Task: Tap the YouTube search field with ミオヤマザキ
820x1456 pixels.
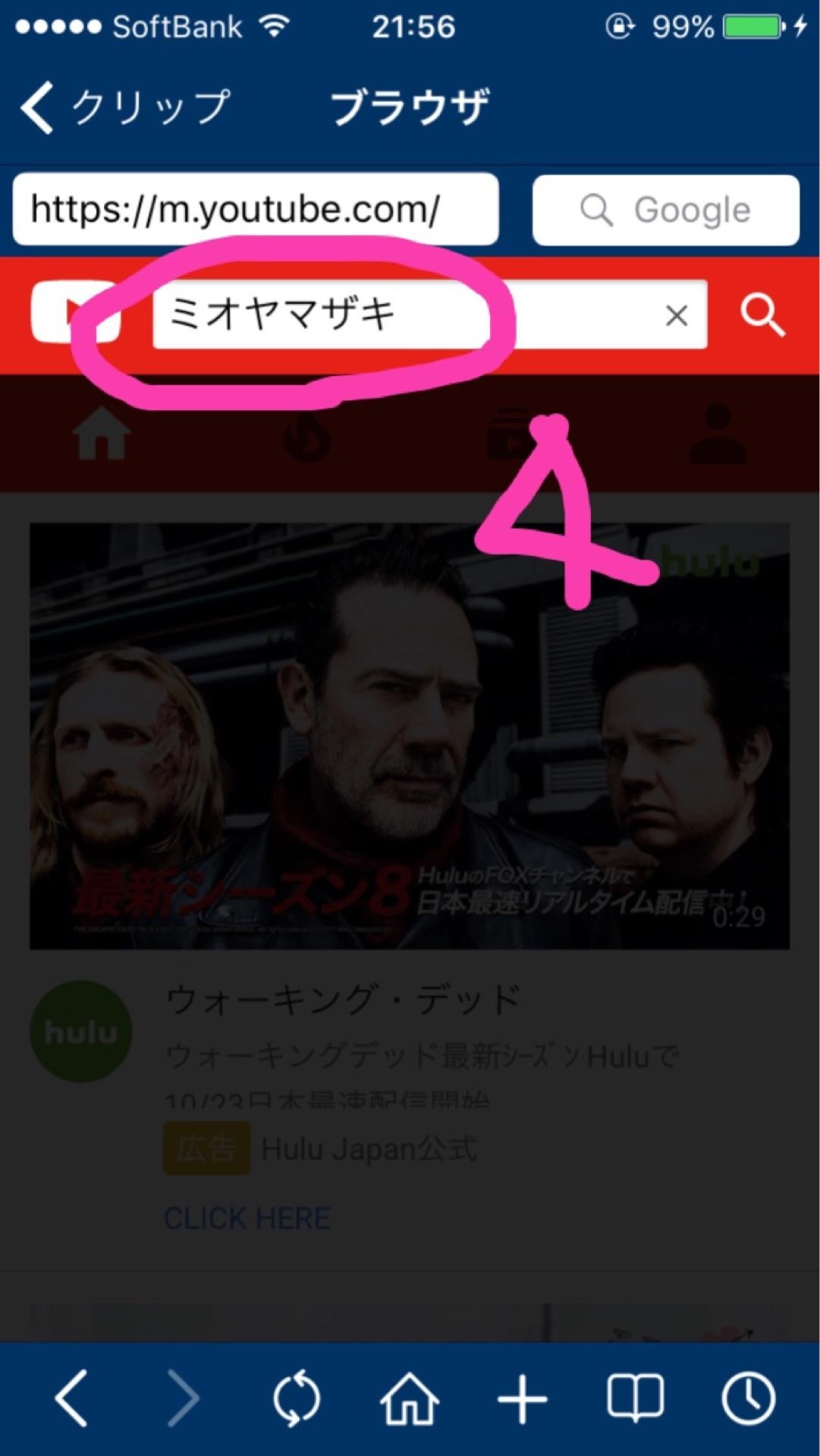Action: pyautogui.click(x=402, y=314)
